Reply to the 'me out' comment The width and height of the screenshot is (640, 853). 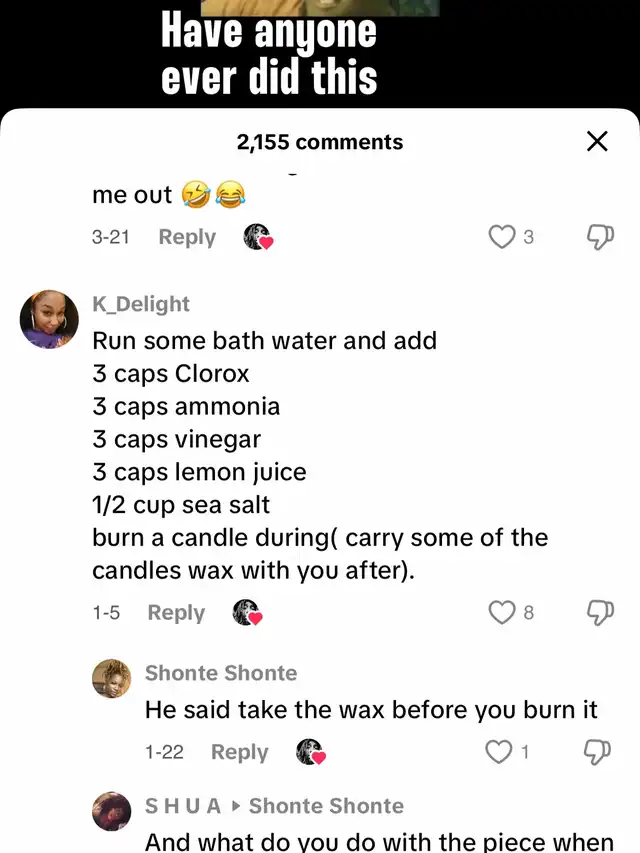coord(187,237)
